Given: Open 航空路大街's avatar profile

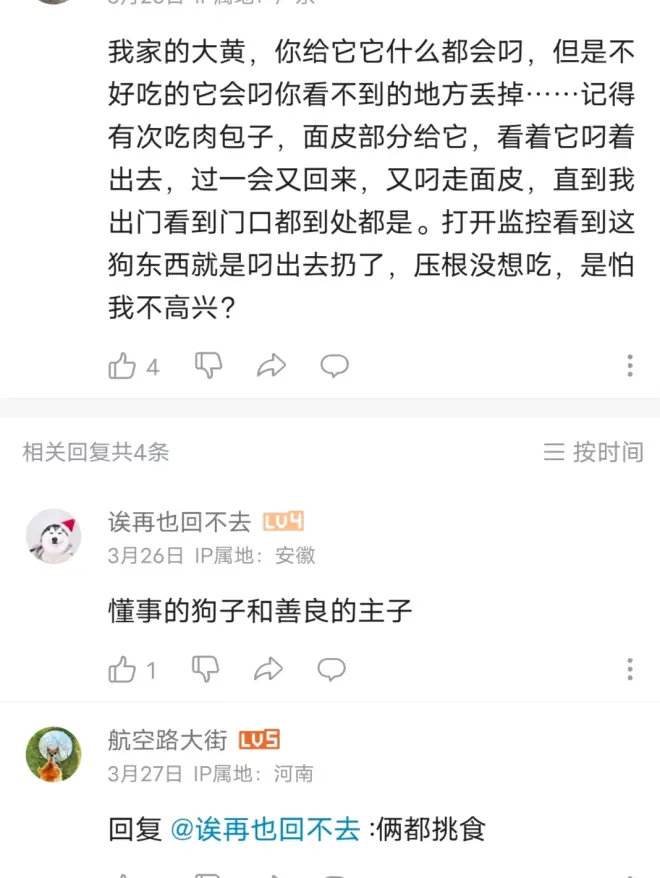Looking at the screenshot, I should point(53,754).
